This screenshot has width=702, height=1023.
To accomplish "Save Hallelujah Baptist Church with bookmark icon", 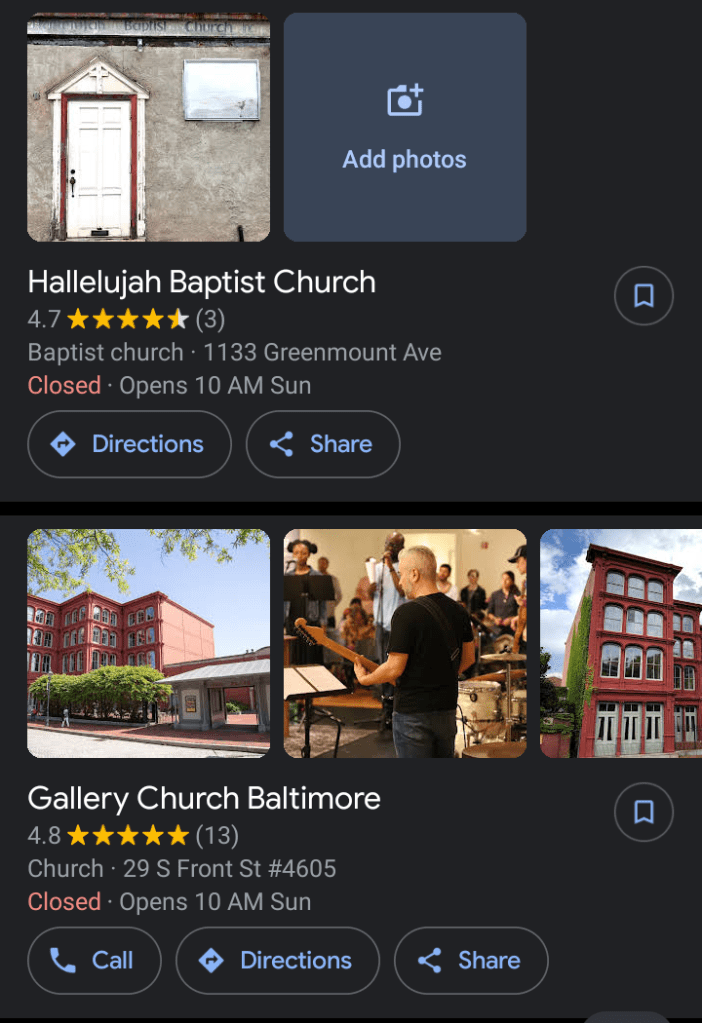I will (x=643, y=295).
